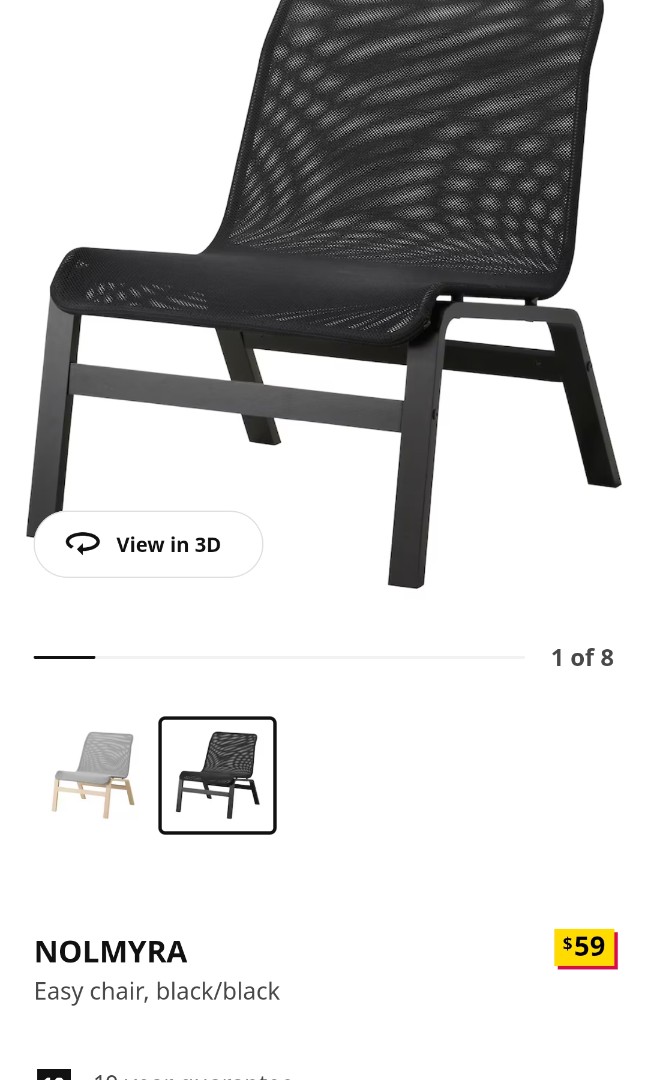Open the View in 3D viewer
The height and width of the screenshot is (1080, 648).
point(148,544)
